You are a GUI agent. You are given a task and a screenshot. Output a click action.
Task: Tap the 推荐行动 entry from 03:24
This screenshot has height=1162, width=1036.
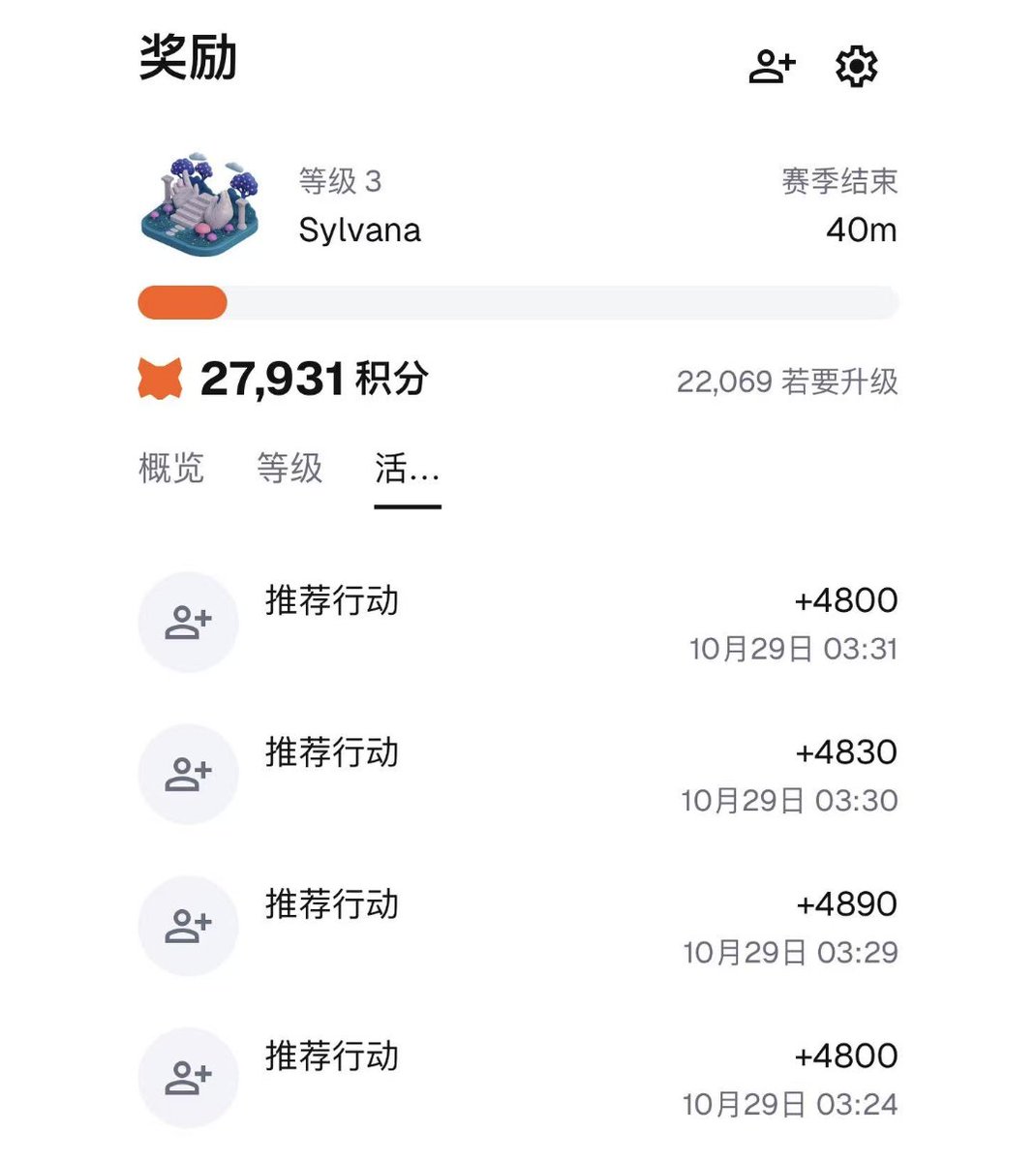518,1078
